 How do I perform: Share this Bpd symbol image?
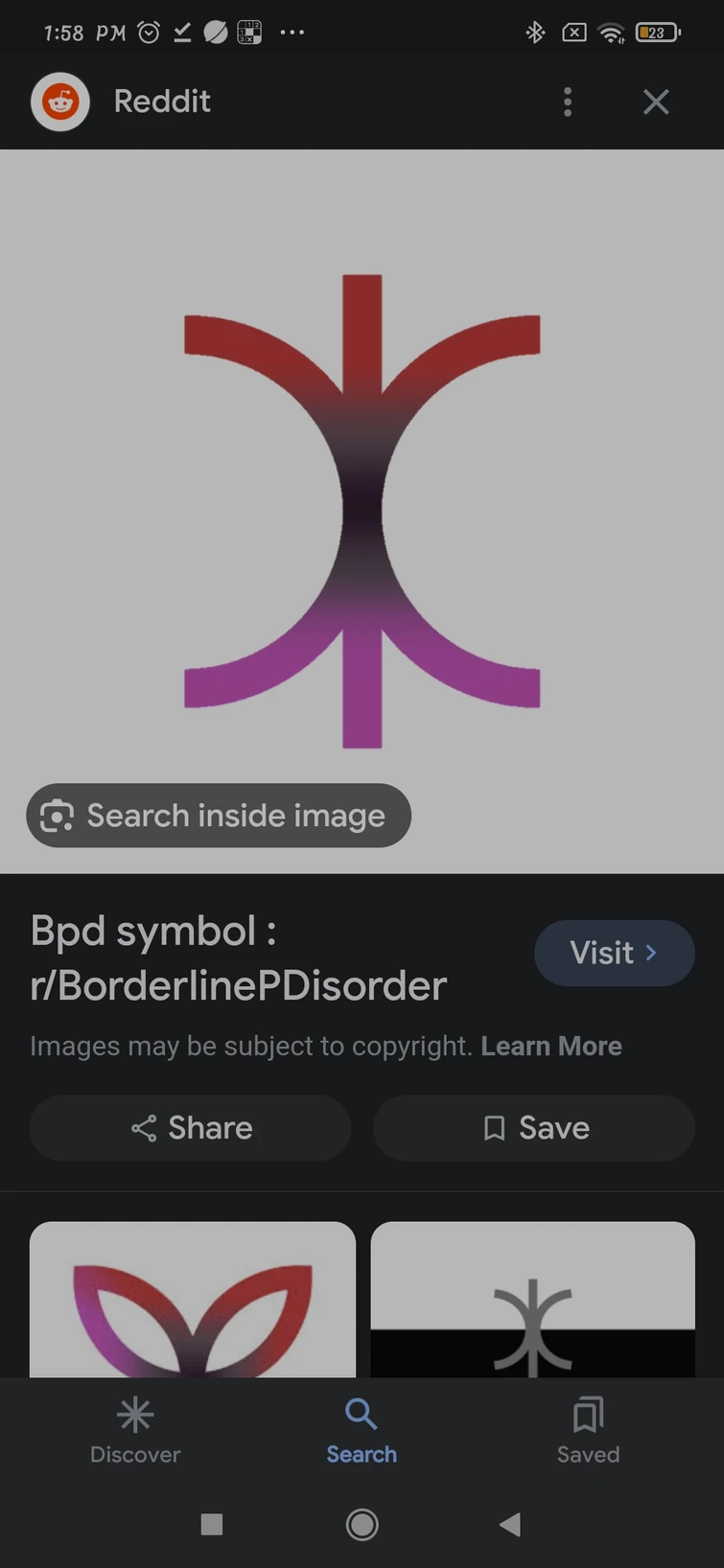(x=191, y=1128)
